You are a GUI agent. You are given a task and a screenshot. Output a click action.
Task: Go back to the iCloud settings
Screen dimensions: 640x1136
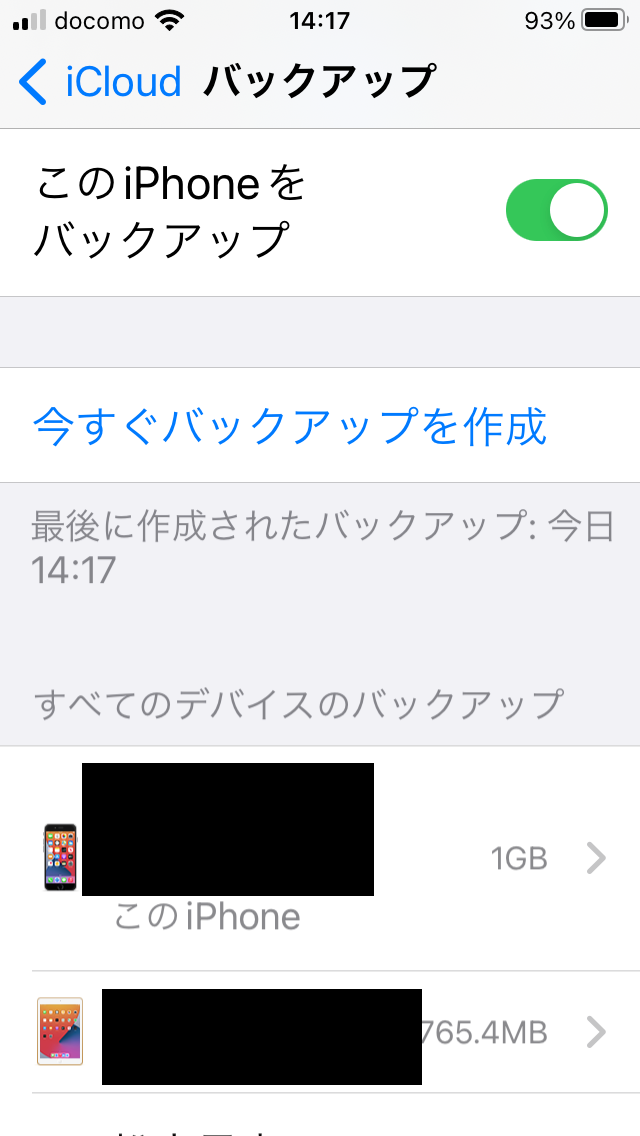tap(100, 81)
